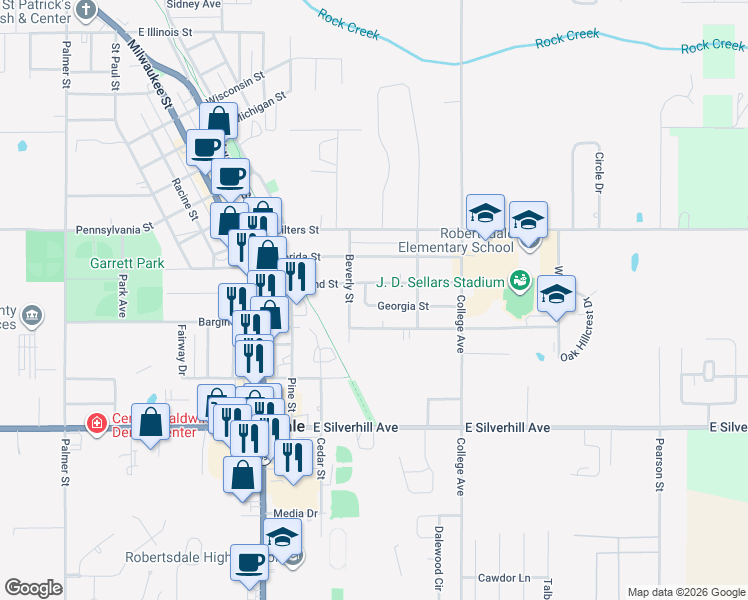Select the school marker near Oak Hillcrest Dr
Image resolution: width=748 pixels, height=600 pixels.
coord(556,294)
